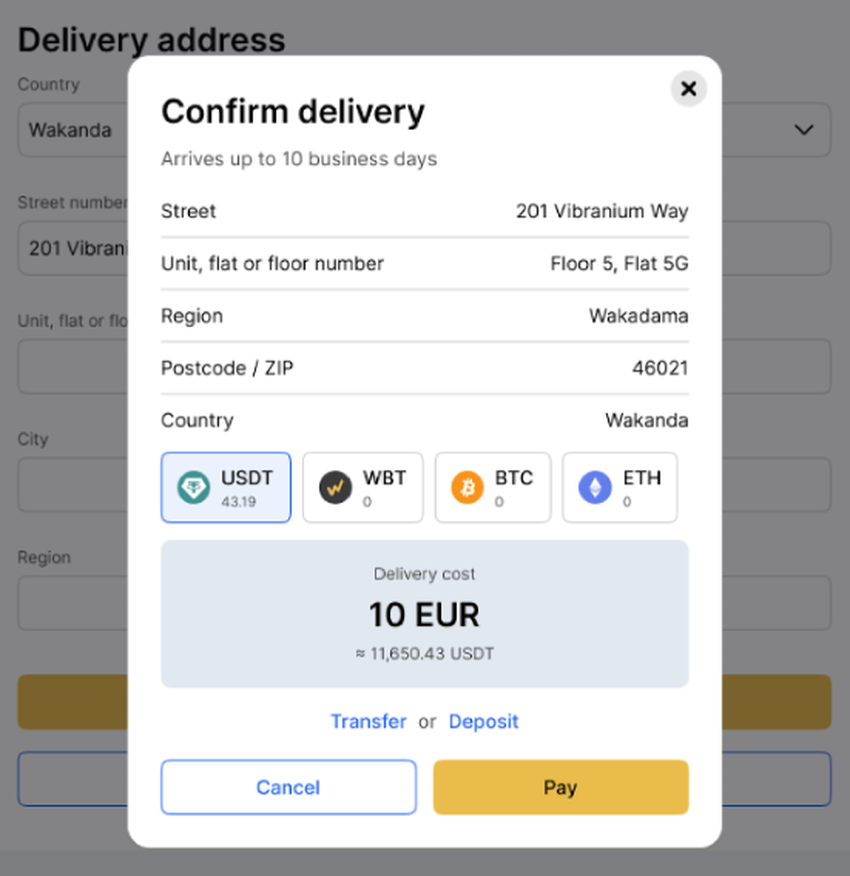Close the Confirm delivery dialog
The image size is (850, 876).
688,89
